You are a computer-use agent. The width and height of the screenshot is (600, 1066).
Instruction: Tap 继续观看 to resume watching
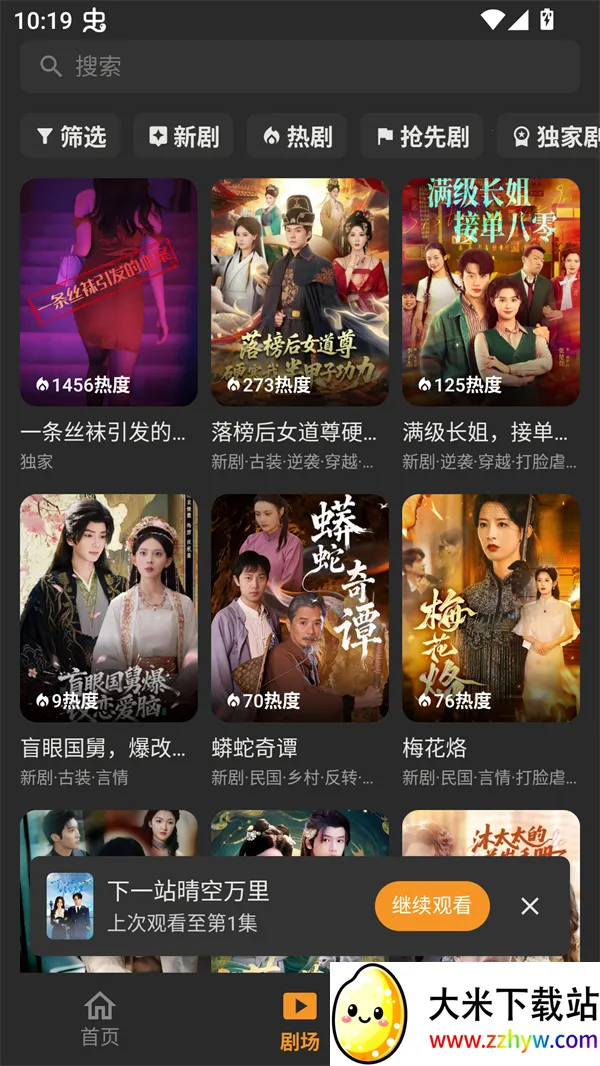point(432,906)
